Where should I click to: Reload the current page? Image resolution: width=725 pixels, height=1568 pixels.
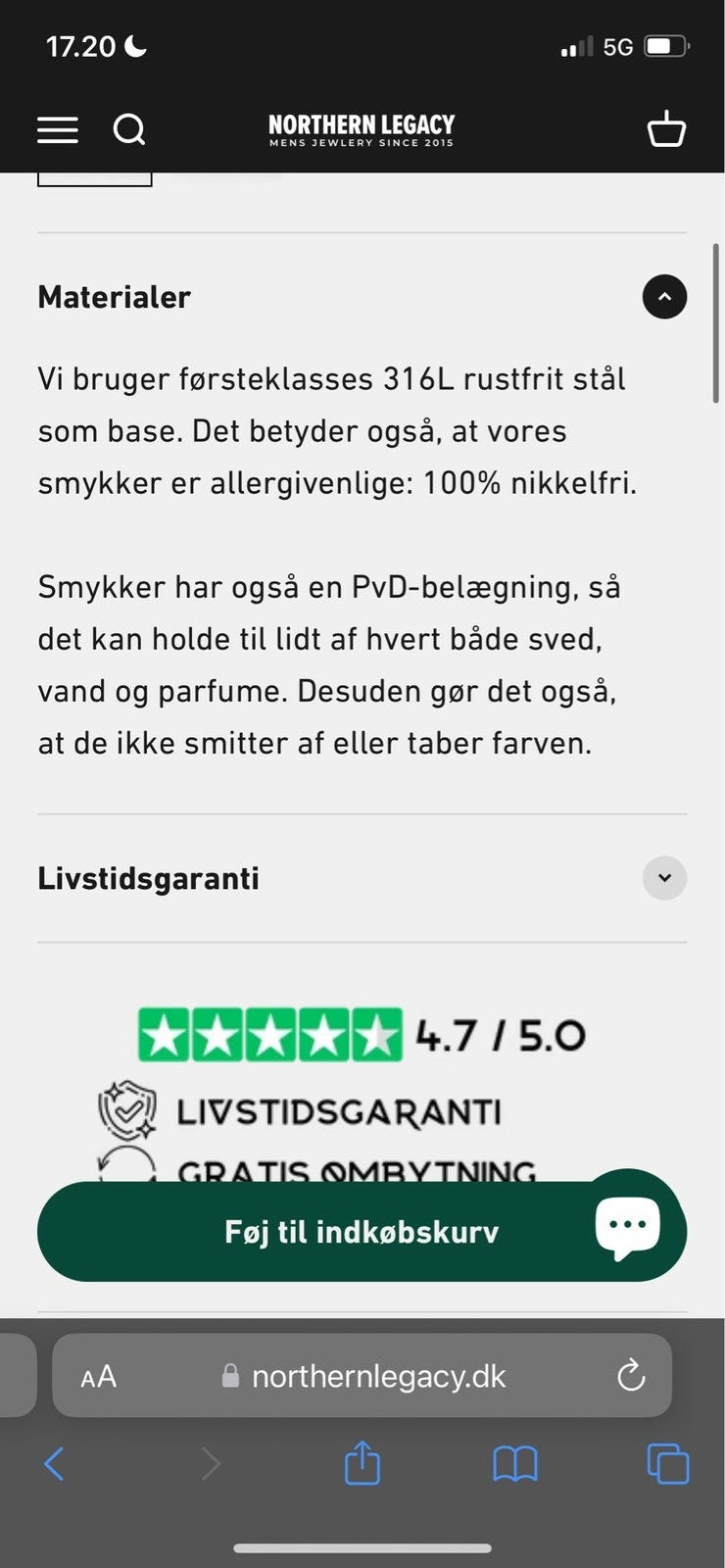coord(631,1376)
